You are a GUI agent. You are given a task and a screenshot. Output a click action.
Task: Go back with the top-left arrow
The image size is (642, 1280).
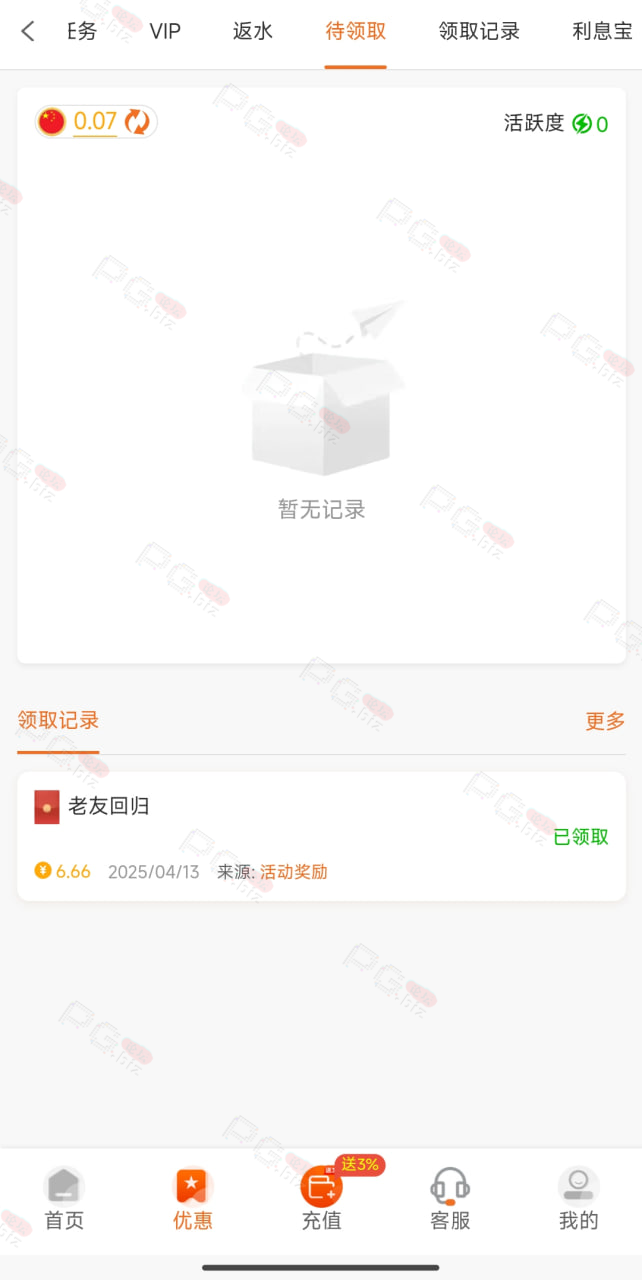tap(28, 31)
